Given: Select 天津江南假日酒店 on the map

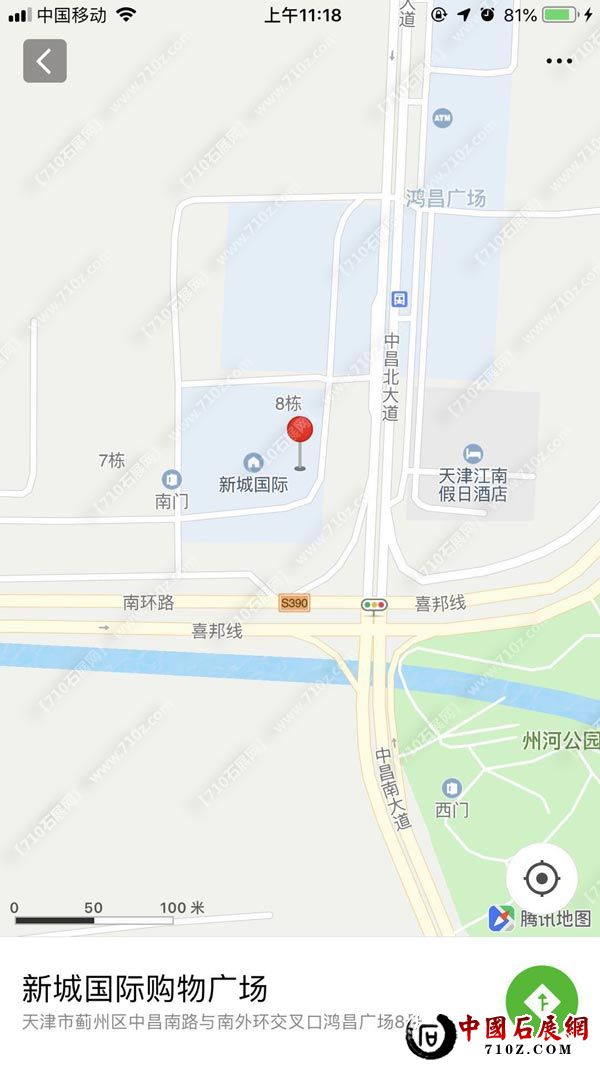Looking at the screenshot, I should (x=473, y=474).
